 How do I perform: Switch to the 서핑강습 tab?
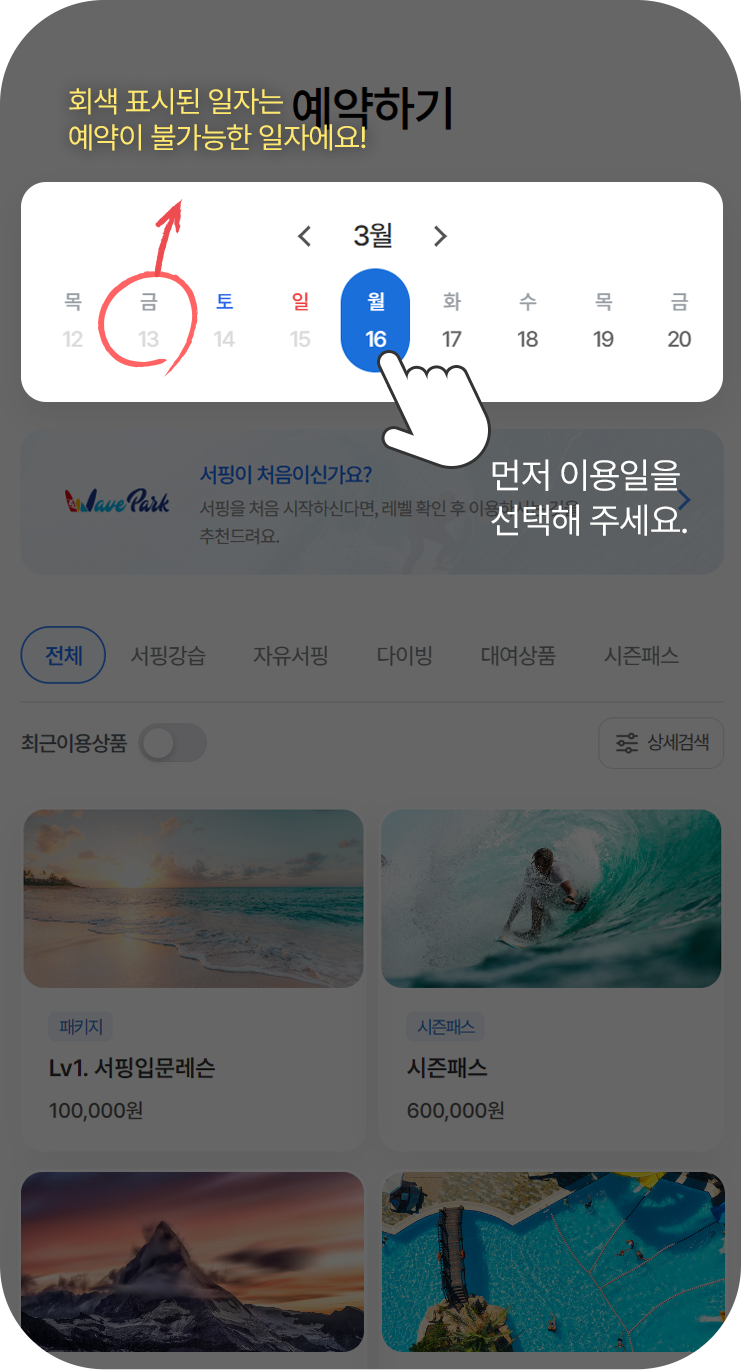point(167,654)
